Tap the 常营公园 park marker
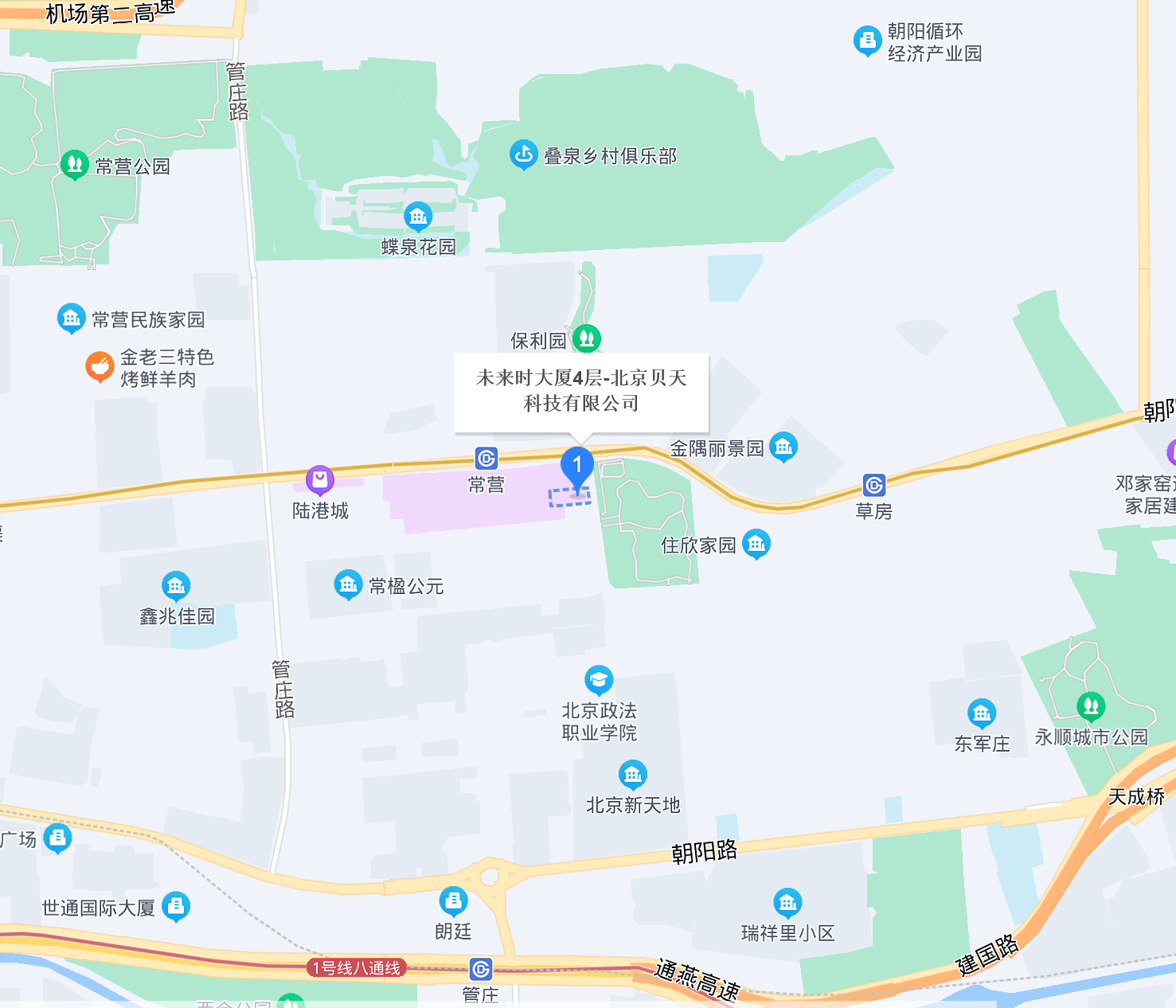This screenshot has width=1176, height=1008. [x=74, y=165]
